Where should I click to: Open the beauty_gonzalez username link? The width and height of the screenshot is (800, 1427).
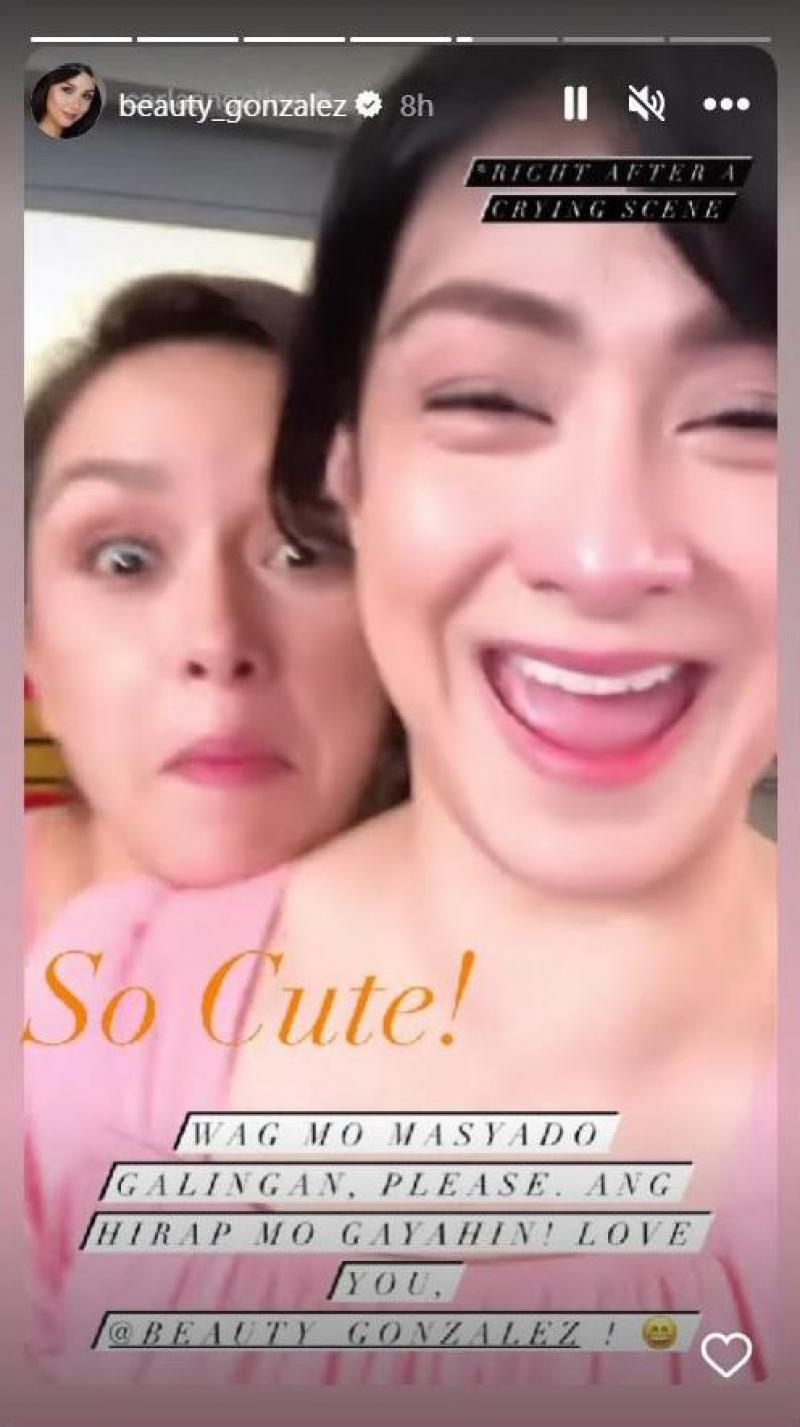pyautogui.click(x=232, y=106)
